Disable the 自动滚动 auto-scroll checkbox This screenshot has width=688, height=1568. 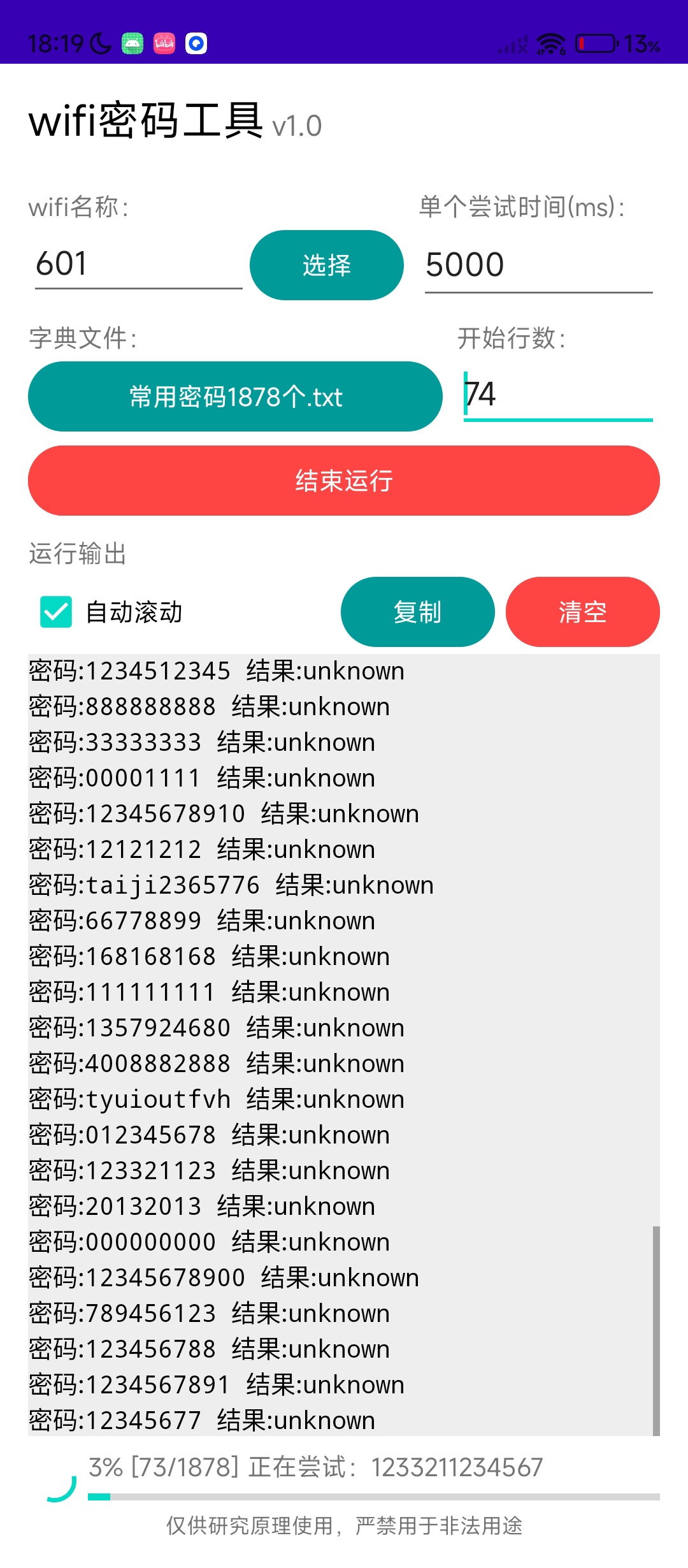click(x=55, y=613)
